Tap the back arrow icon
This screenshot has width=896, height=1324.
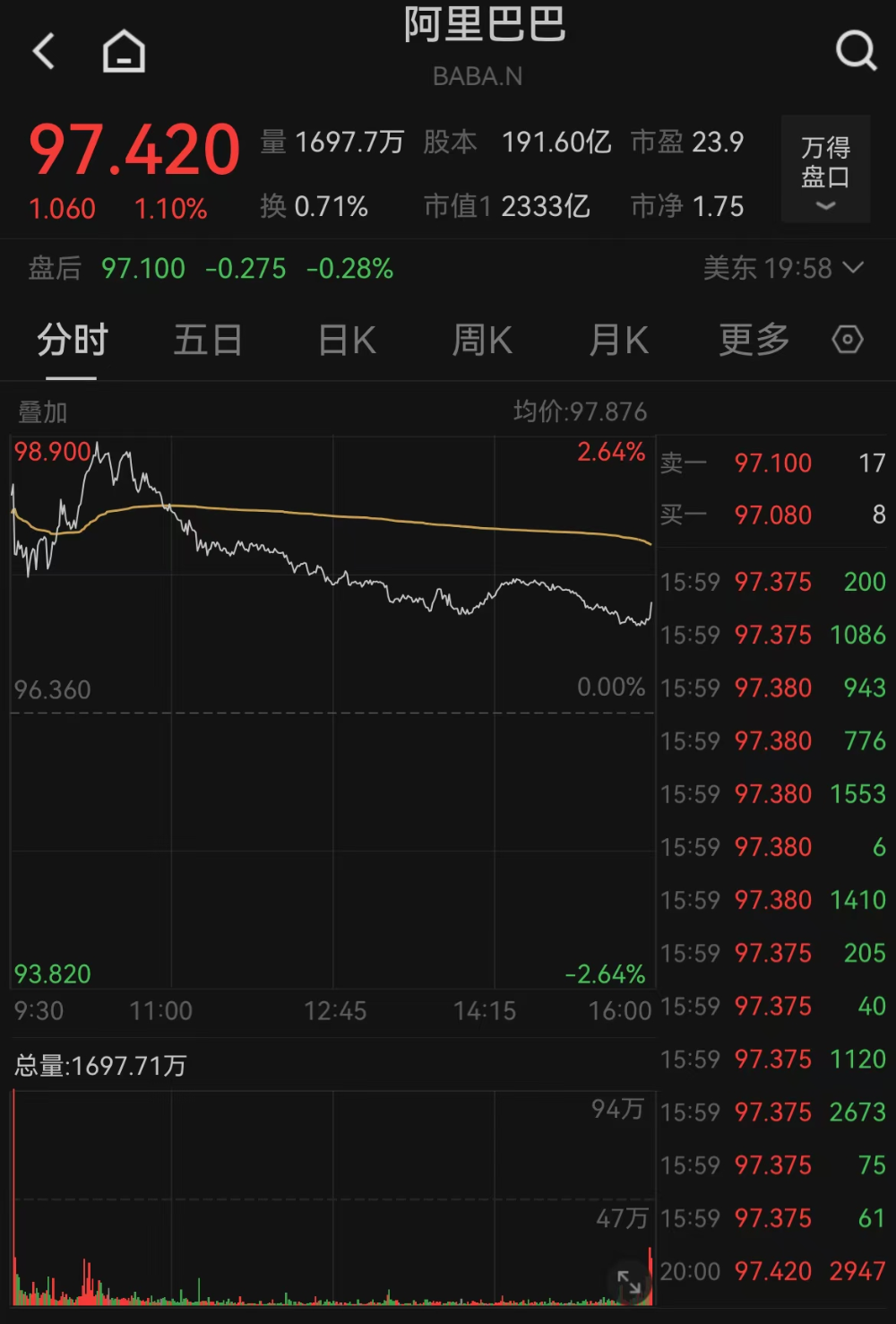(x=42, y=50)
